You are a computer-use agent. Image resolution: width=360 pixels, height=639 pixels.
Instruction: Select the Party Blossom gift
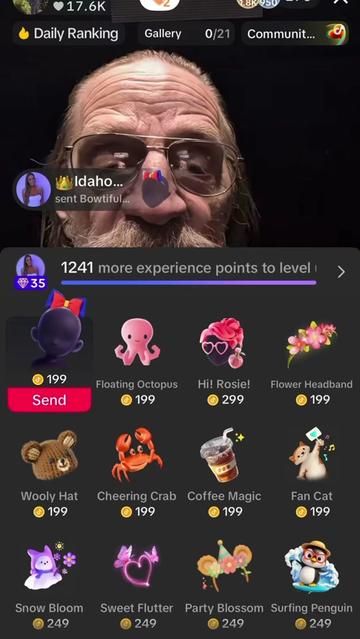tap(224, 585)
